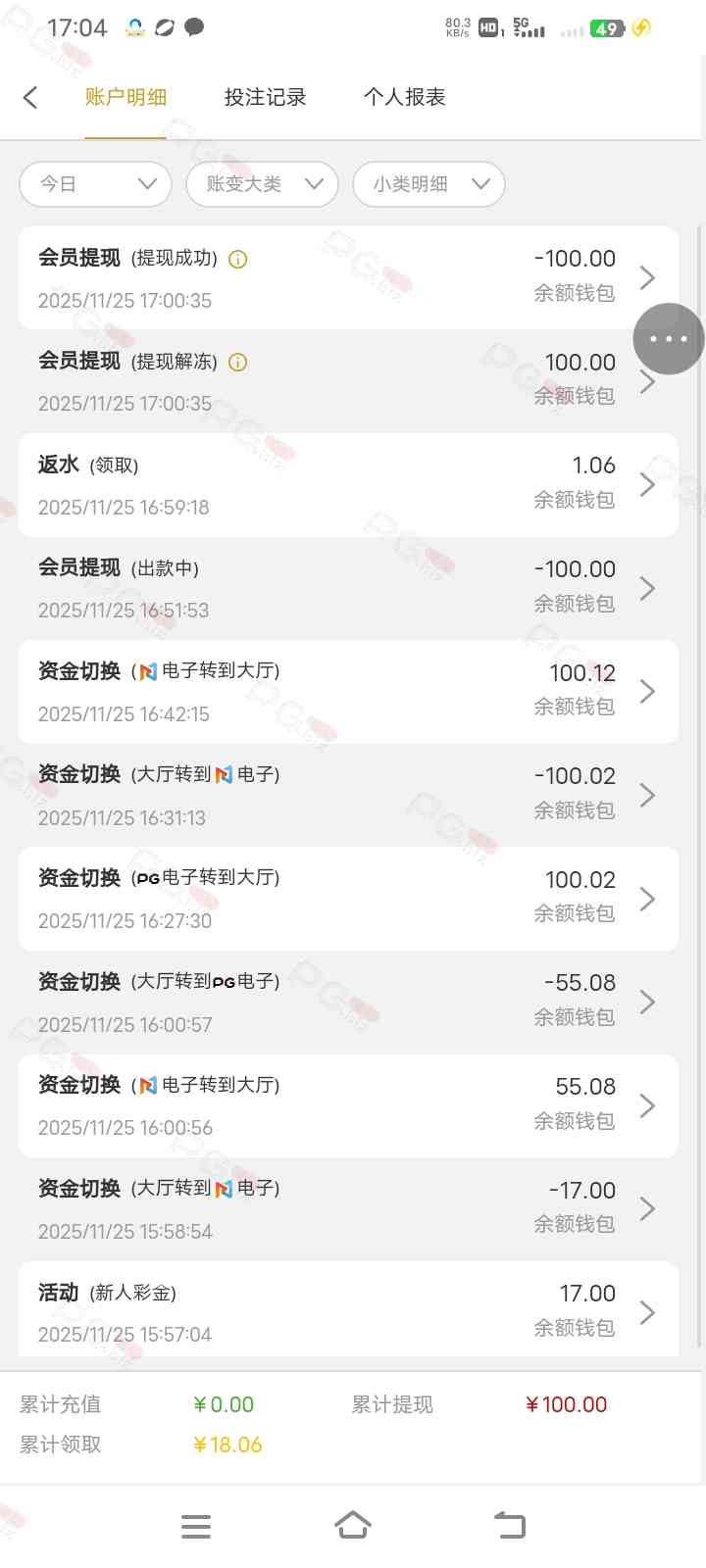
Task: Open the 大厅转到PG电子 -55.08 record
Action: click(x=348, y=1003)
